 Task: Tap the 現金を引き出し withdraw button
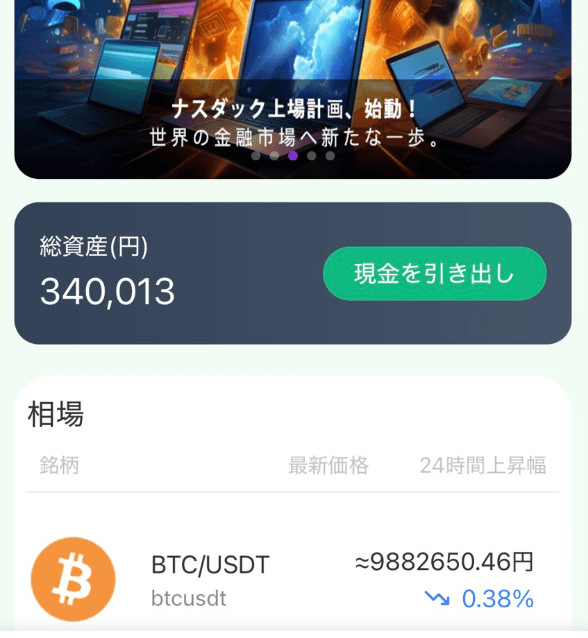coord(435,273)
